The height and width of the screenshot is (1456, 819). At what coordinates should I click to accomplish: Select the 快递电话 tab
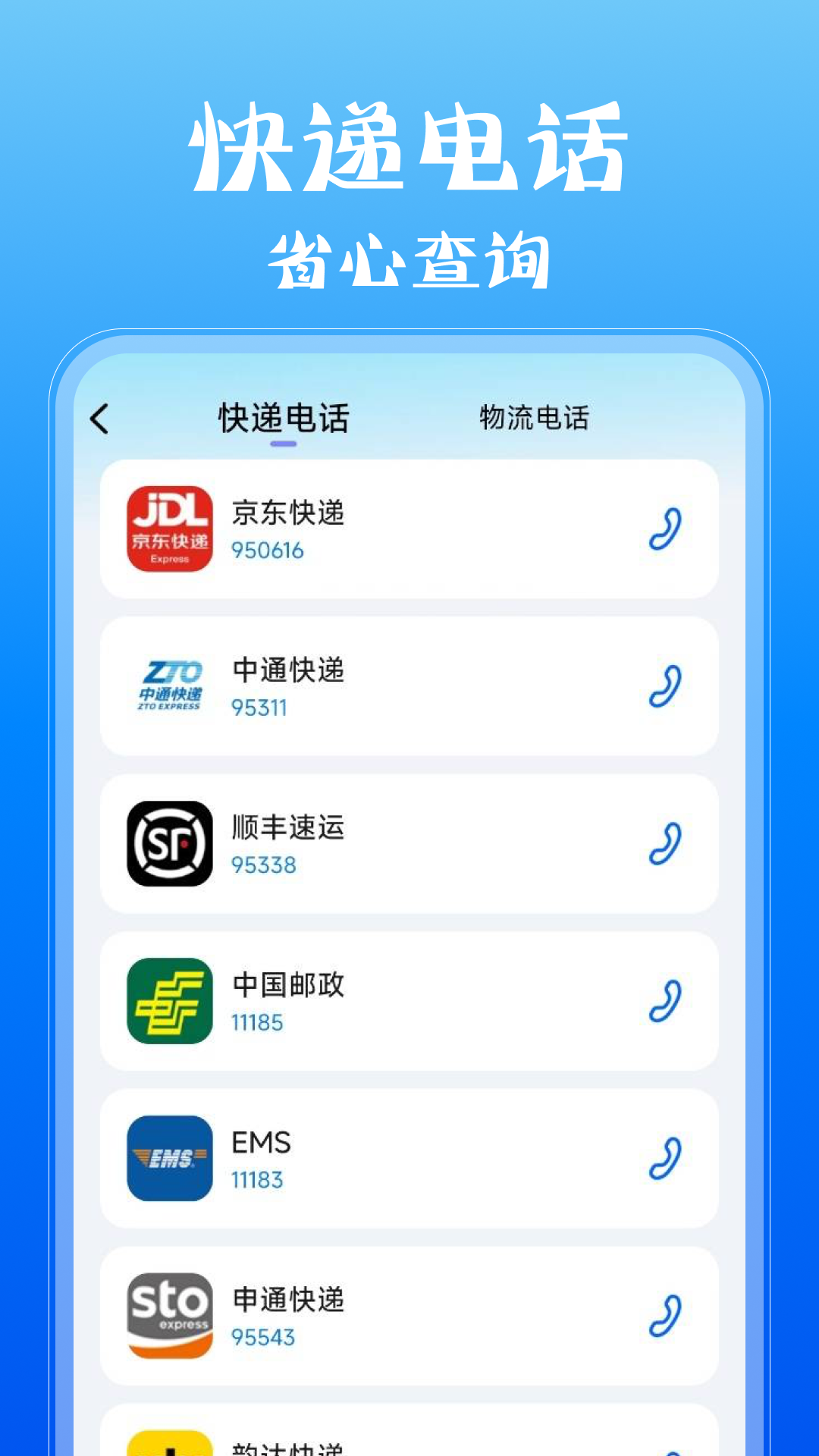pyautogui.click(x=282, y=417)
